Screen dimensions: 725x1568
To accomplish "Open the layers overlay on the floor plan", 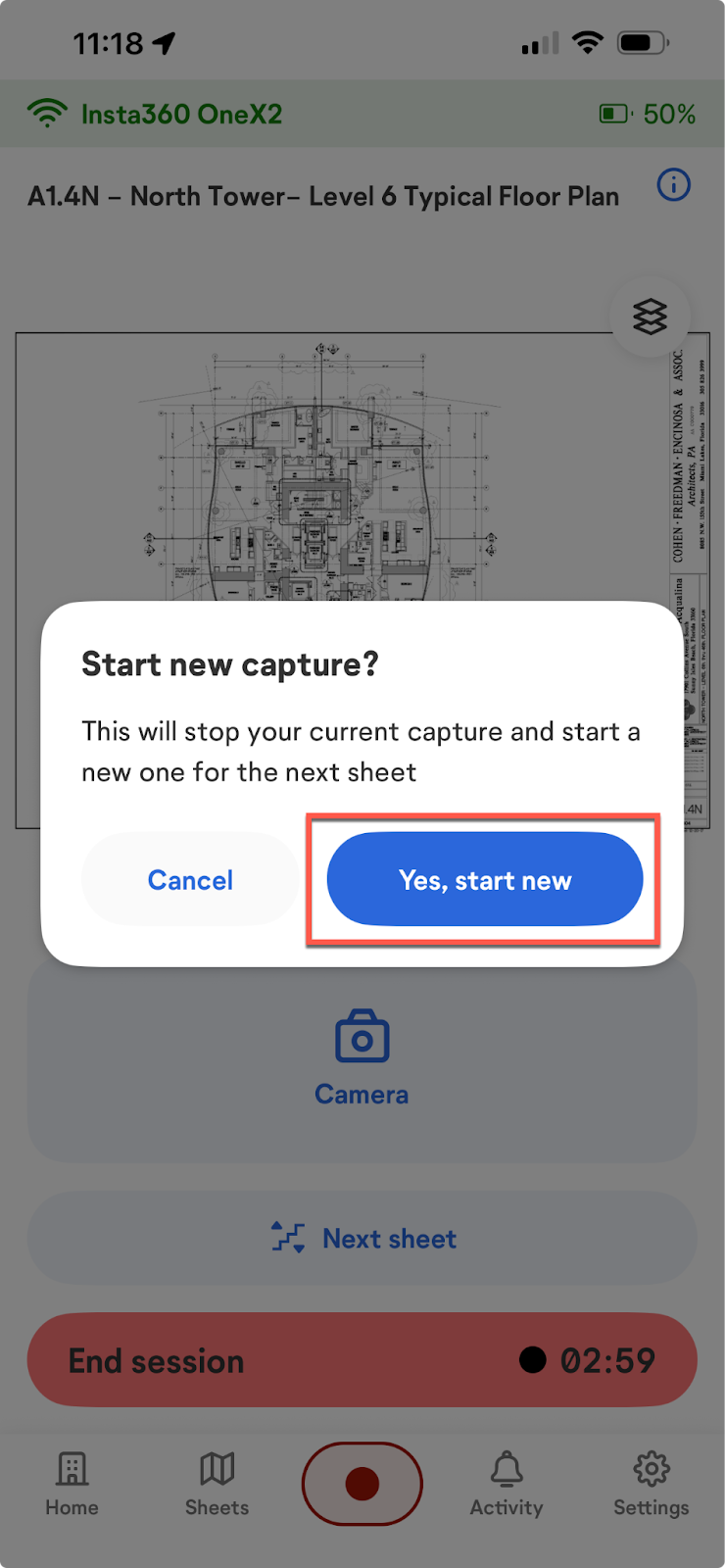I will click(x=650, y=317).
